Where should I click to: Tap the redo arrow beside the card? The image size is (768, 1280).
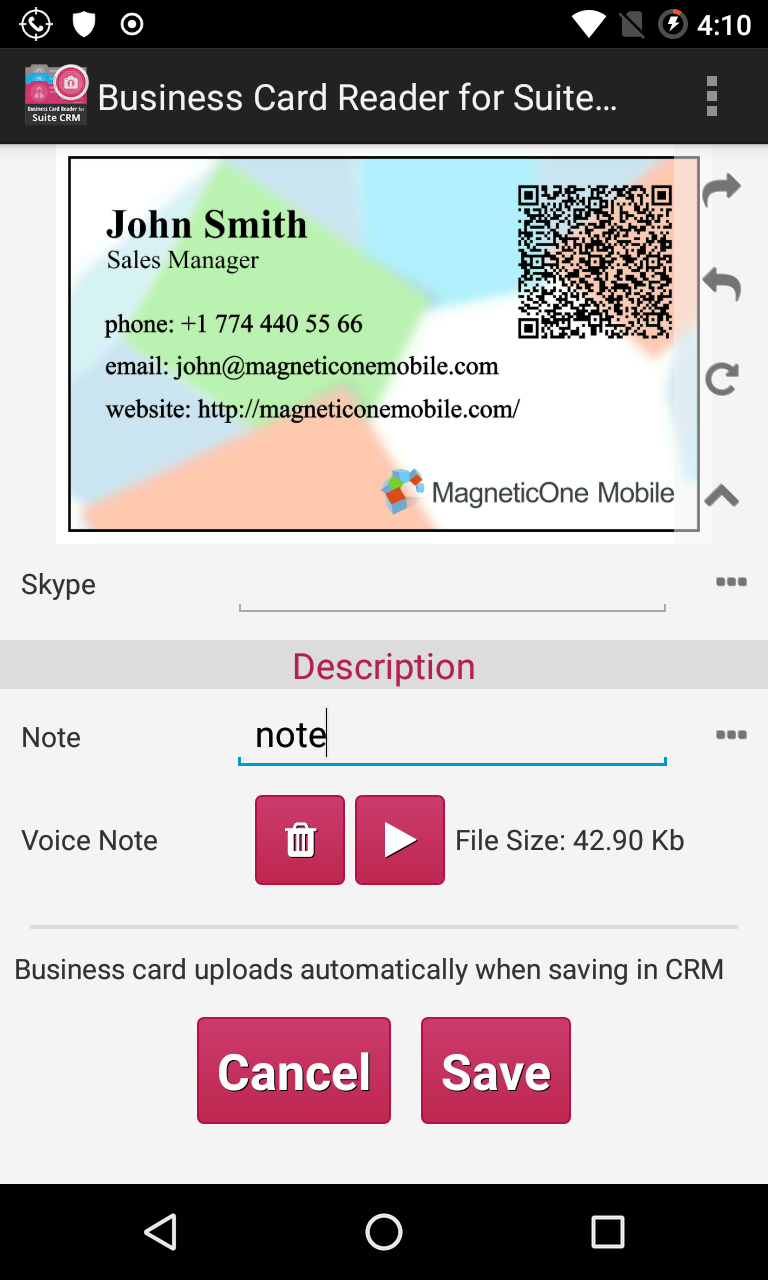tap(721, 190)
